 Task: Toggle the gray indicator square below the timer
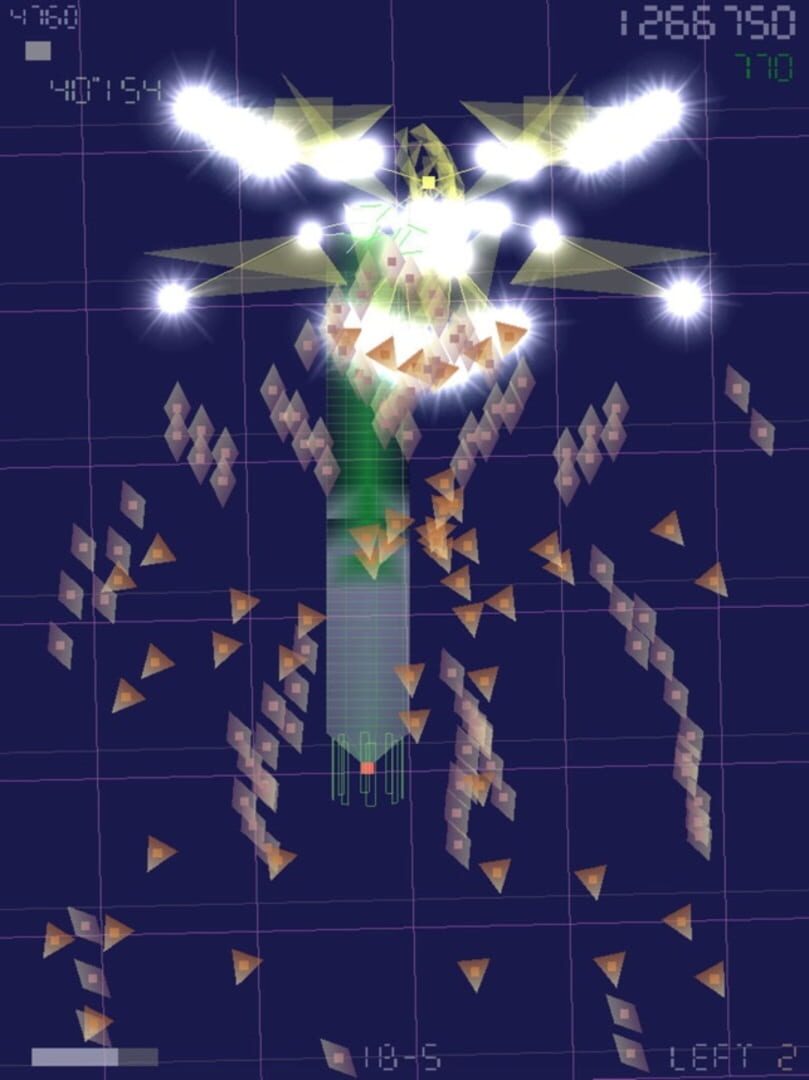38,48
